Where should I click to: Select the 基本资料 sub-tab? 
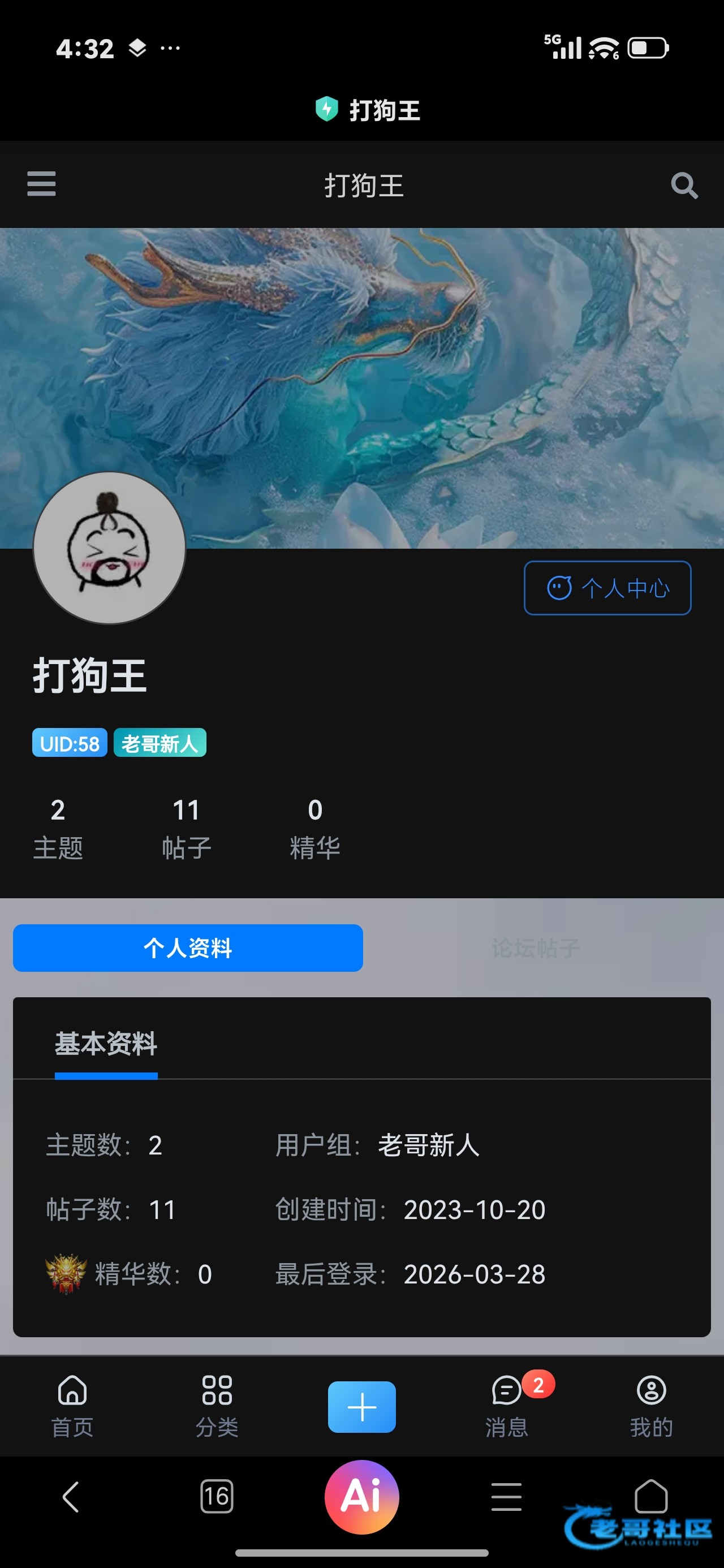tap(106, 1044)
